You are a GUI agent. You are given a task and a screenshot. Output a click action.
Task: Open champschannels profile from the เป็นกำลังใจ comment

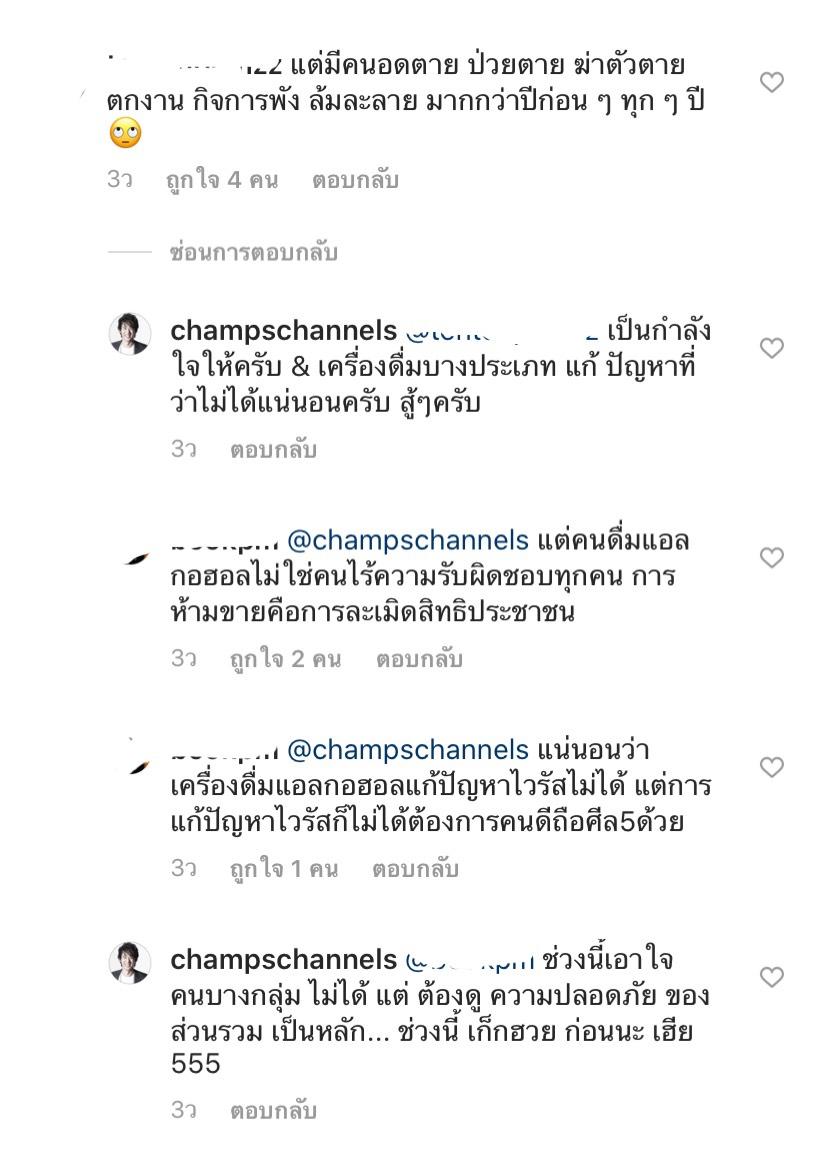coord(284,331)
